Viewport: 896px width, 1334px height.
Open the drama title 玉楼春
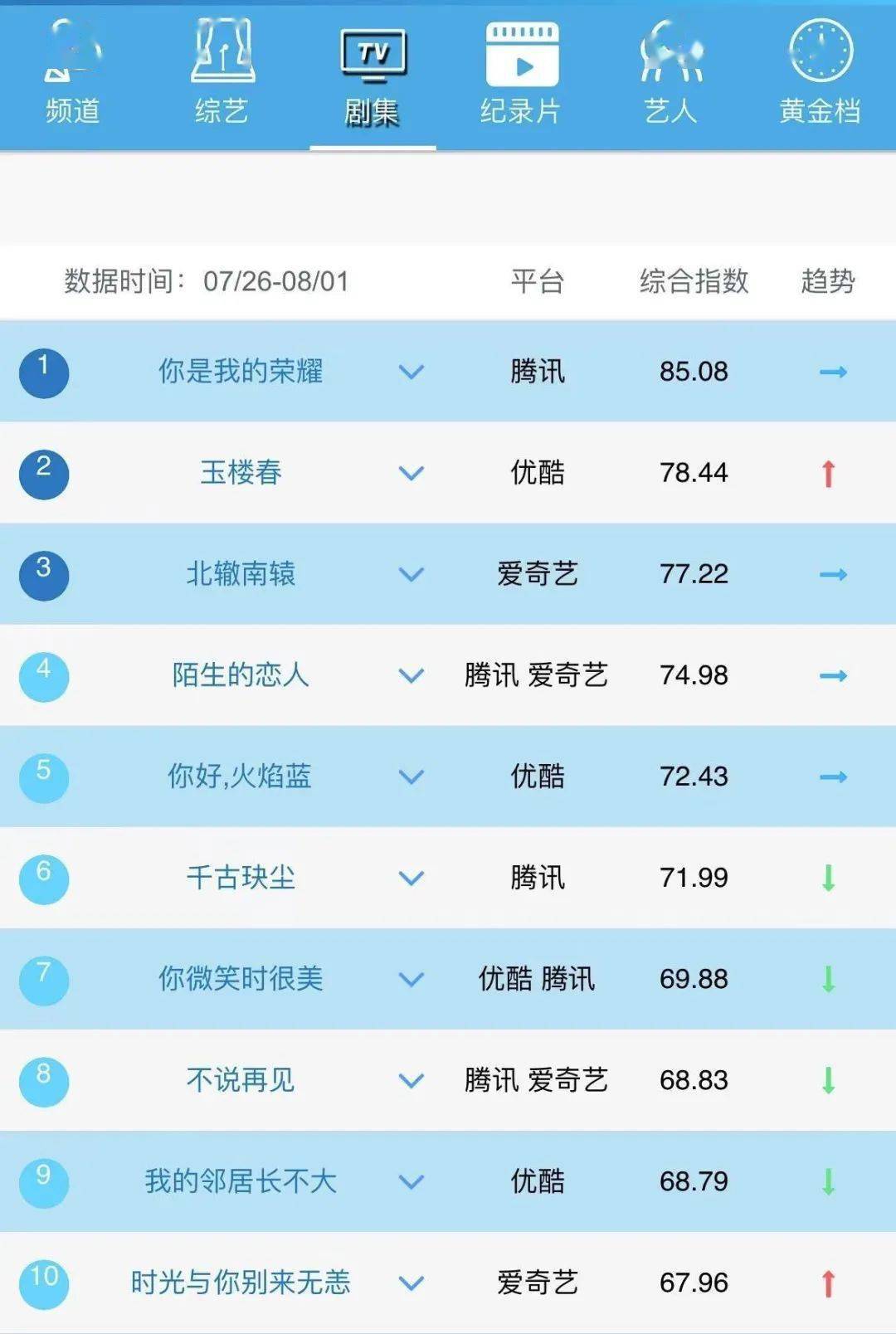tap(241, 473)
